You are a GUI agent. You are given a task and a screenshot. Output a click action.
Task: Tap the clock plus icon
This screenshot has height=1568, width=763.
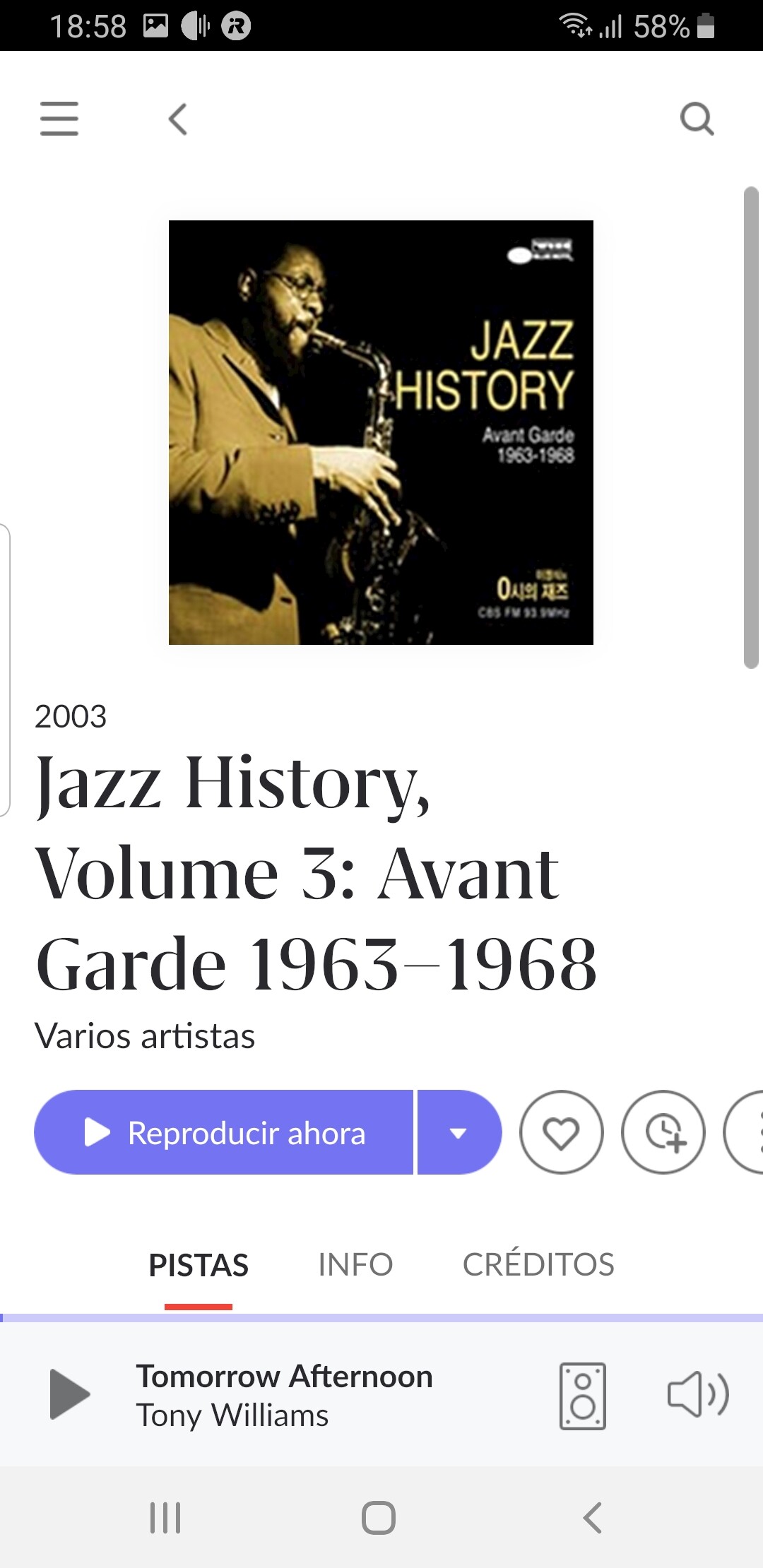point(663,1133)
